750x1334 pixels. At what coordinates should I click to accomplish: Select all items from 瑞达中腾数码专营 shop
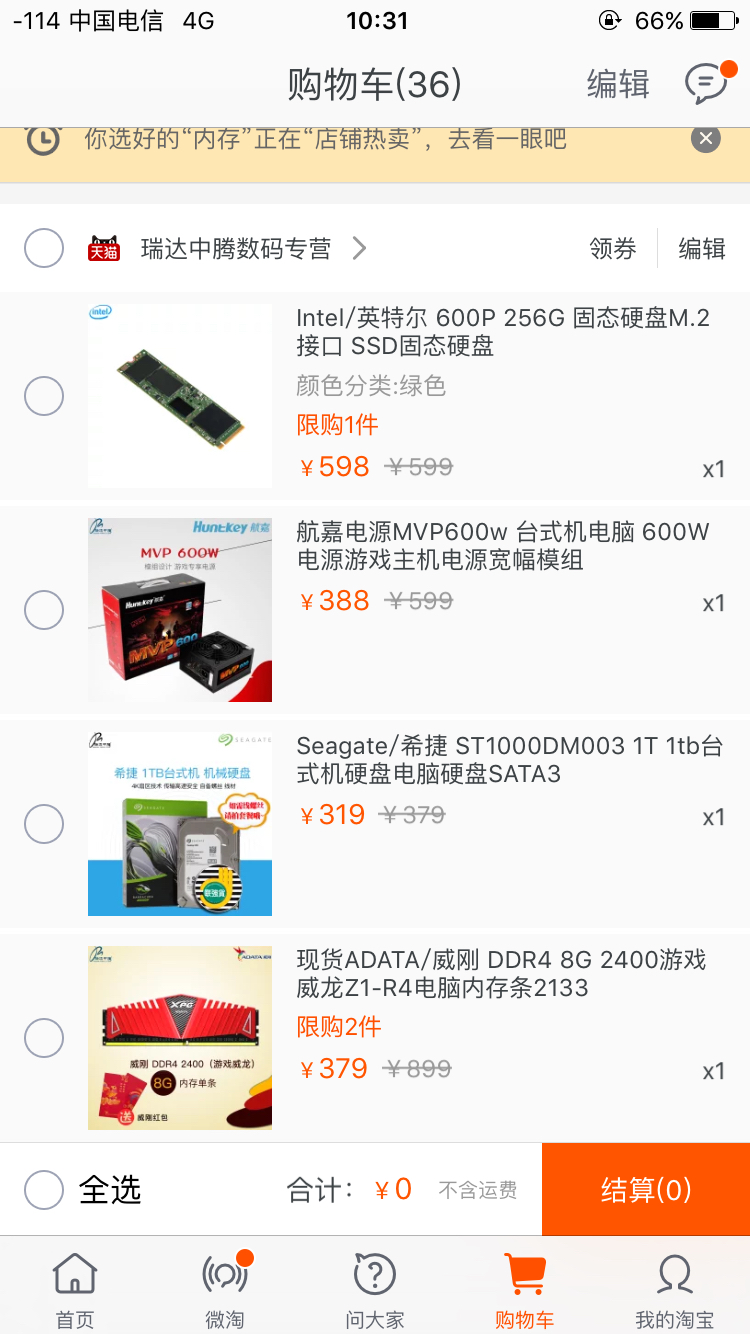point(44,248)
